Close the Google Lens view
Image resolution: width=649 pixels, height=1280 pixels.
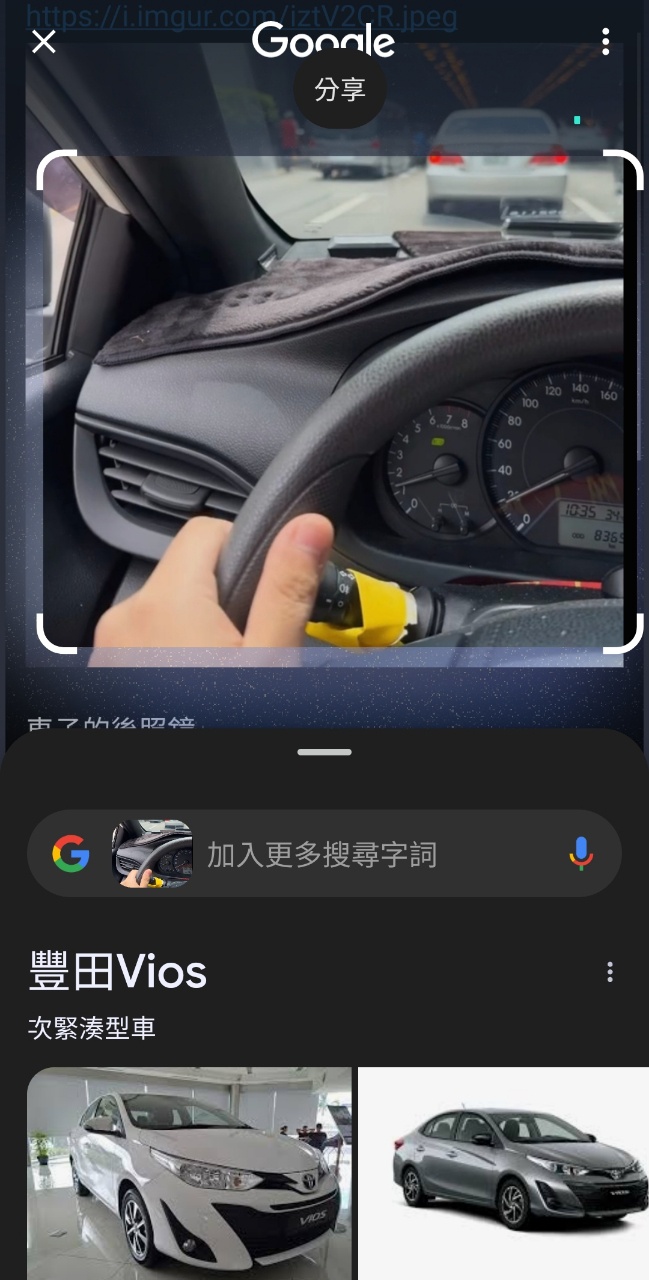[44, 42]
